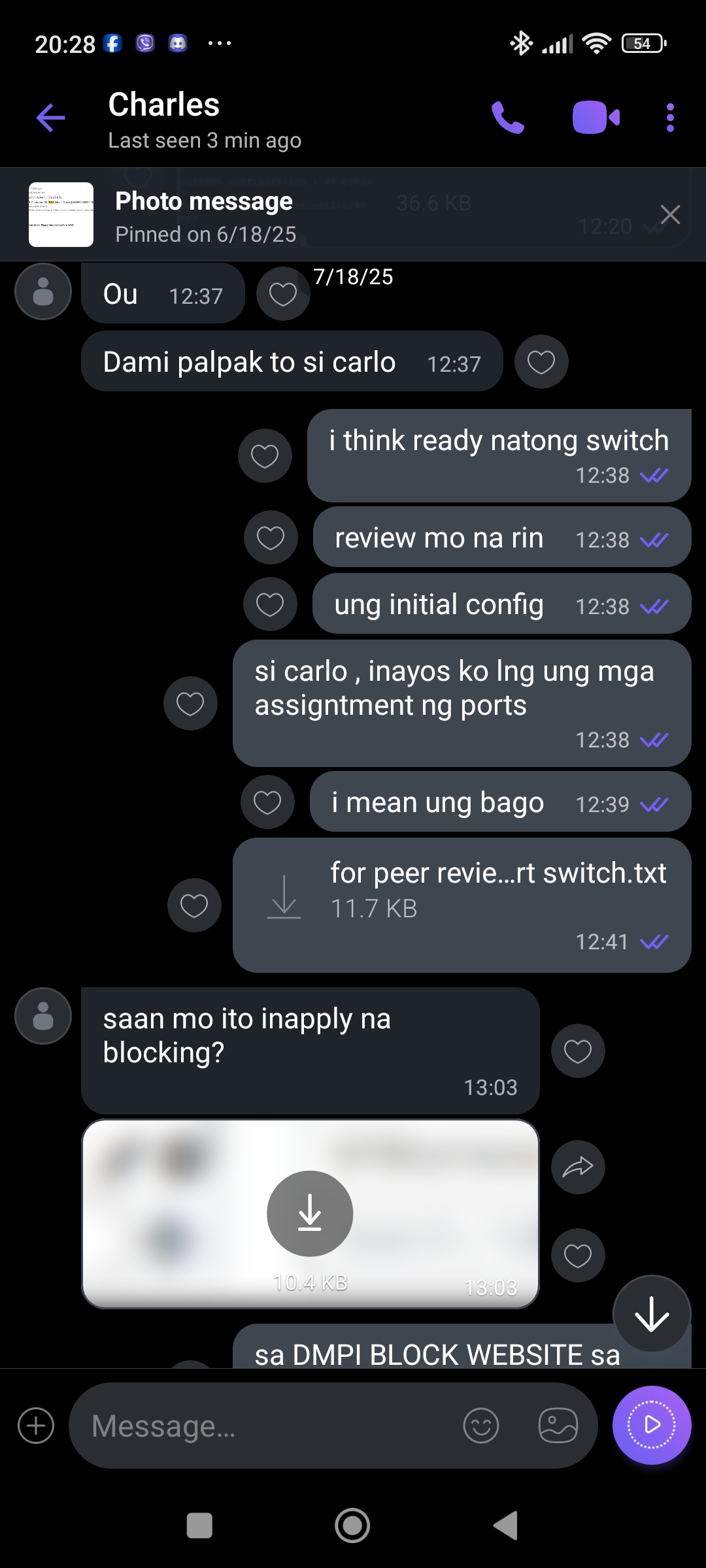Open the gallery image picker
Viewport: 706px width, 1568px height.
(558, 1426)
